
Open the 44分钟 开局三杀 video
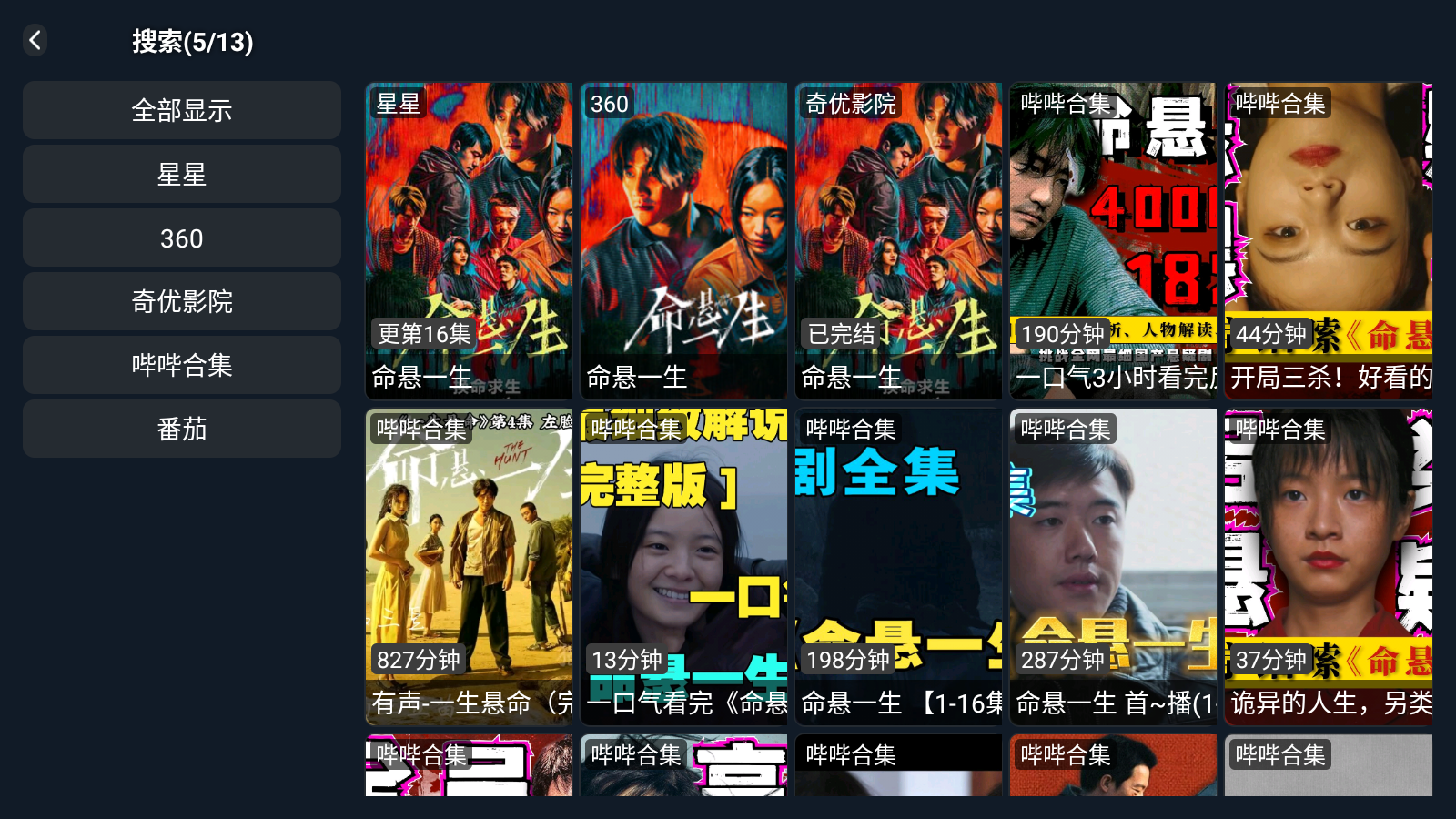click(x=1328, y=241)
